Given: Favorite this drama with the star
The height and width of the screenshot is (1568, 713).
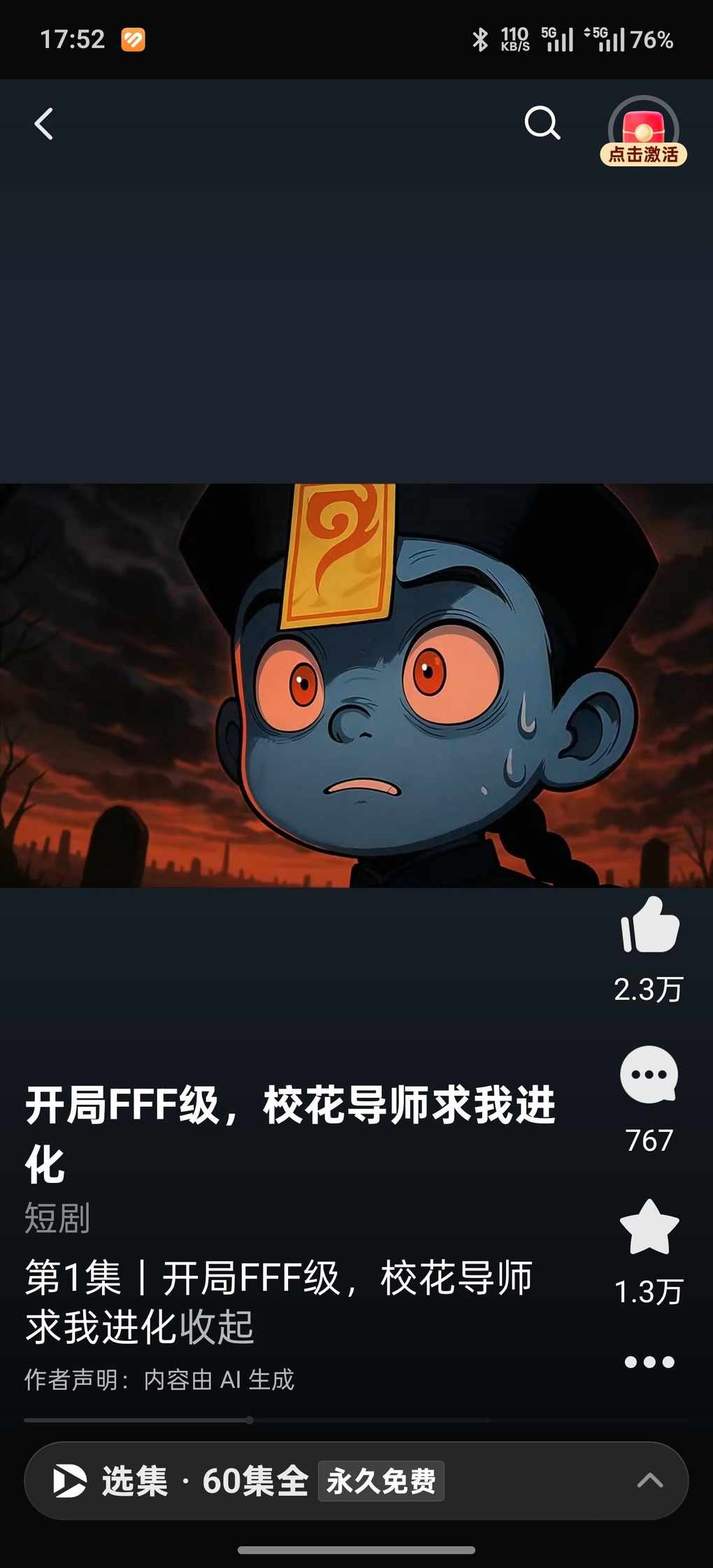Looking at the screenshot, I should [x=649, y=1228].
